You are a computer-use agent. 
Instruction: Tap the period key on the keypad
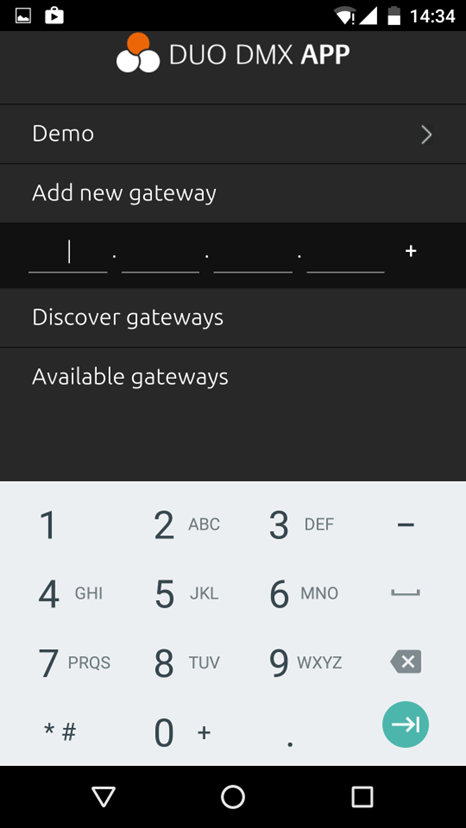click(290, 732)
